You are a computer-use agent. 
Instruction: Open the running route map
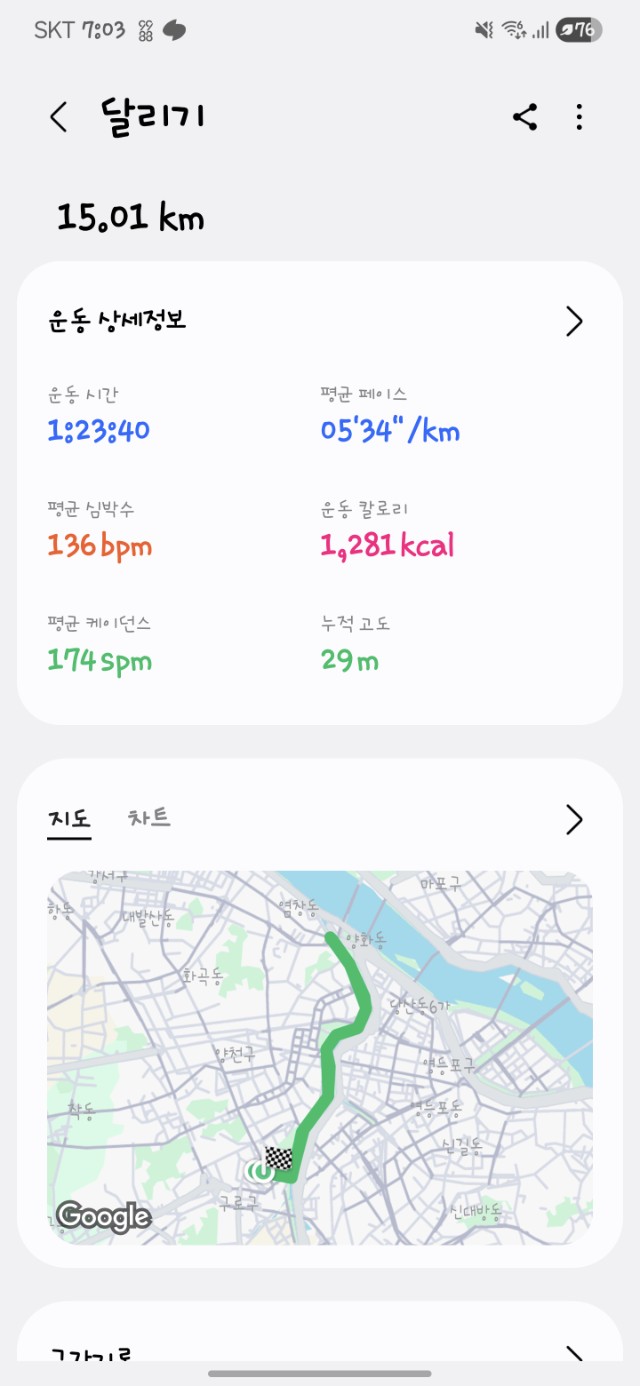click(320, 1056)
